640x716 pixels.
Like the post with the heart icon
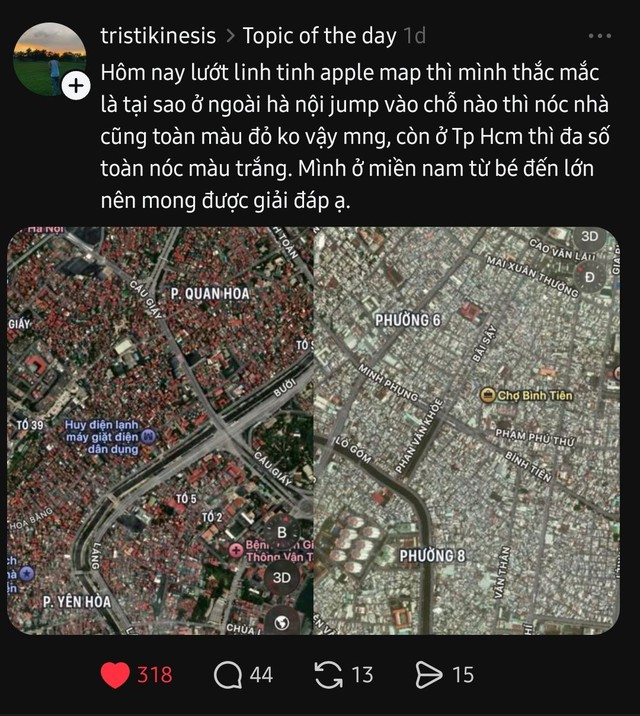pos(116,675)
